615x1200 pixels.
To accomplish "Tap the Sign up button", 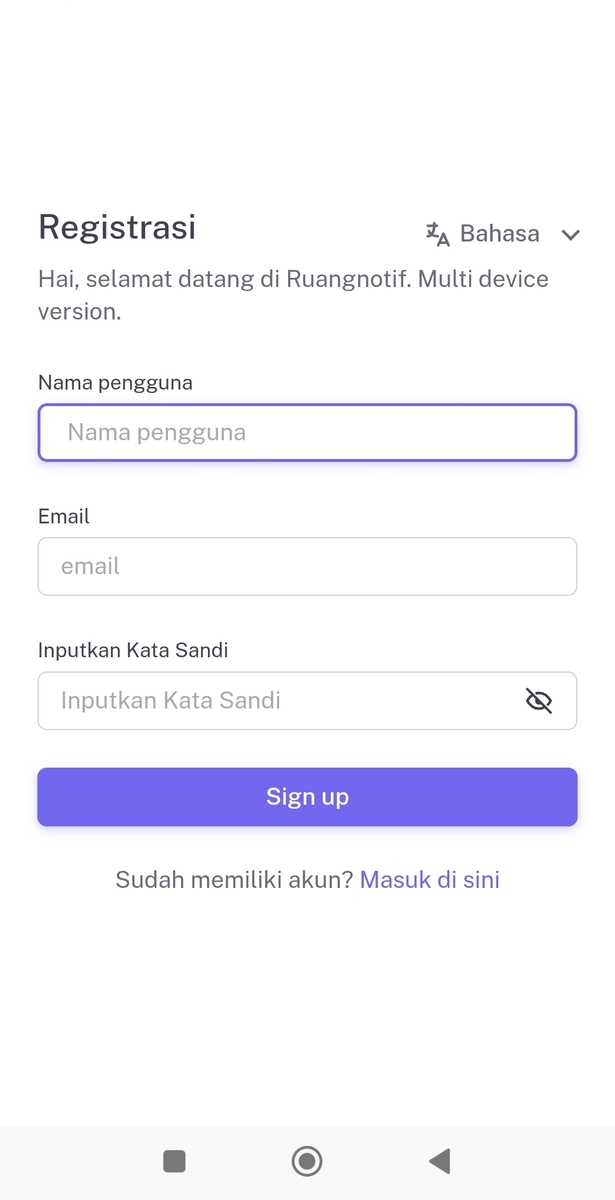I will pyautogui.click(x=307, y=797).
